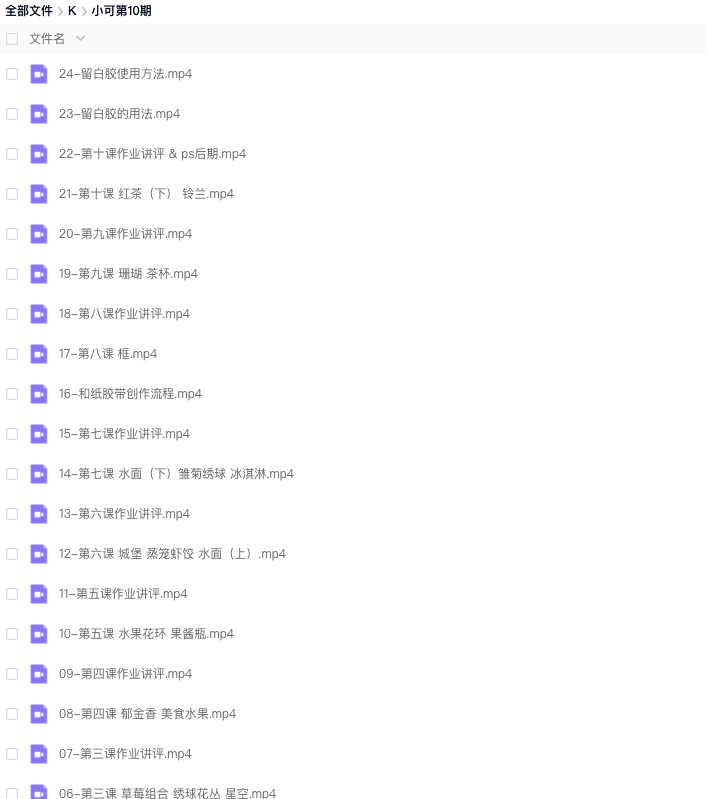
Task: Open 12-第六课 城堡 蒸笼虾饺 水面（上）.mp4
Action: (172, 554)
